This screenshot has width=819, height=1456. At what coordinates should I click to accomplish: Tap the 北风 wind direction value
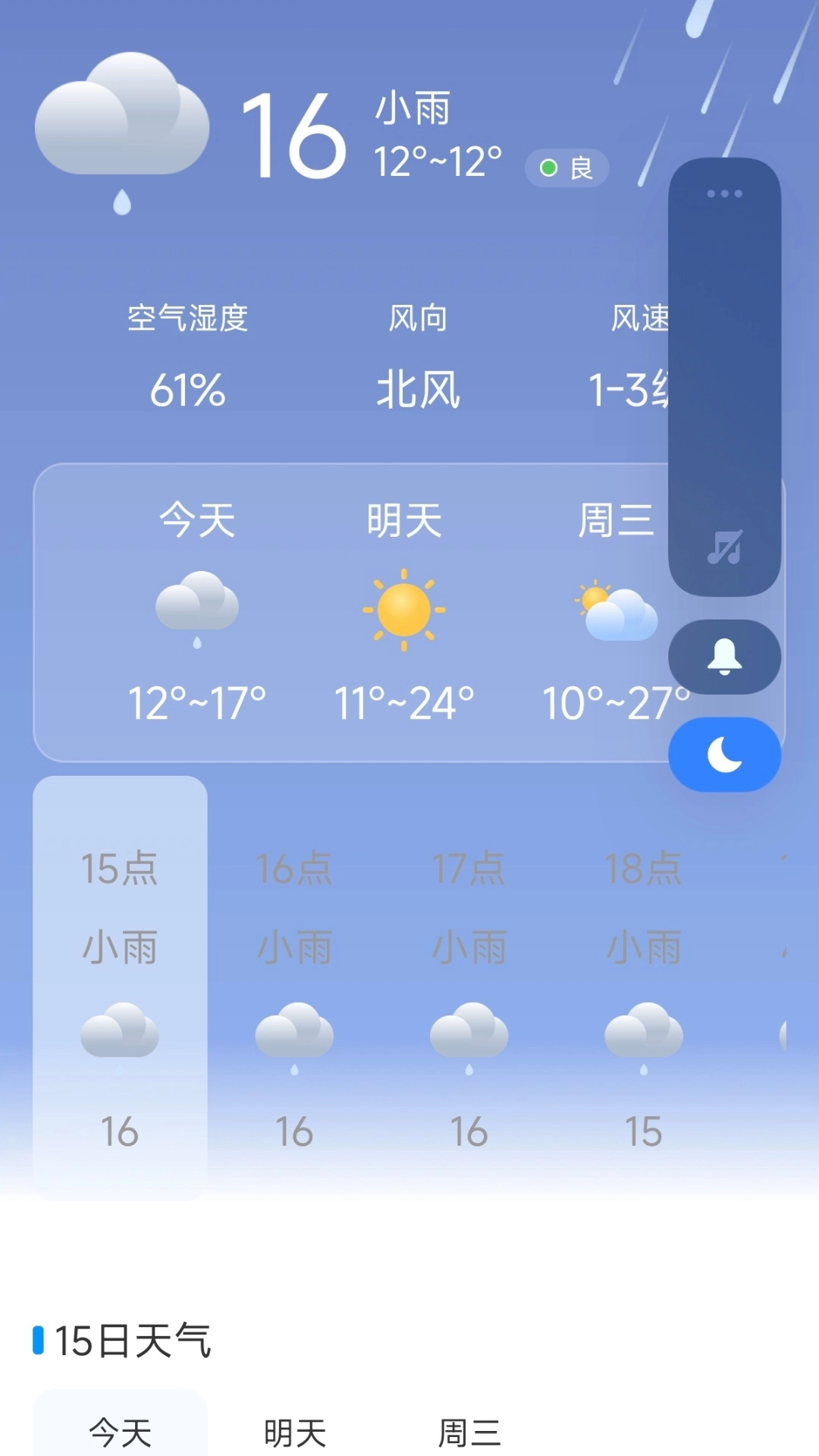point(416,391)
